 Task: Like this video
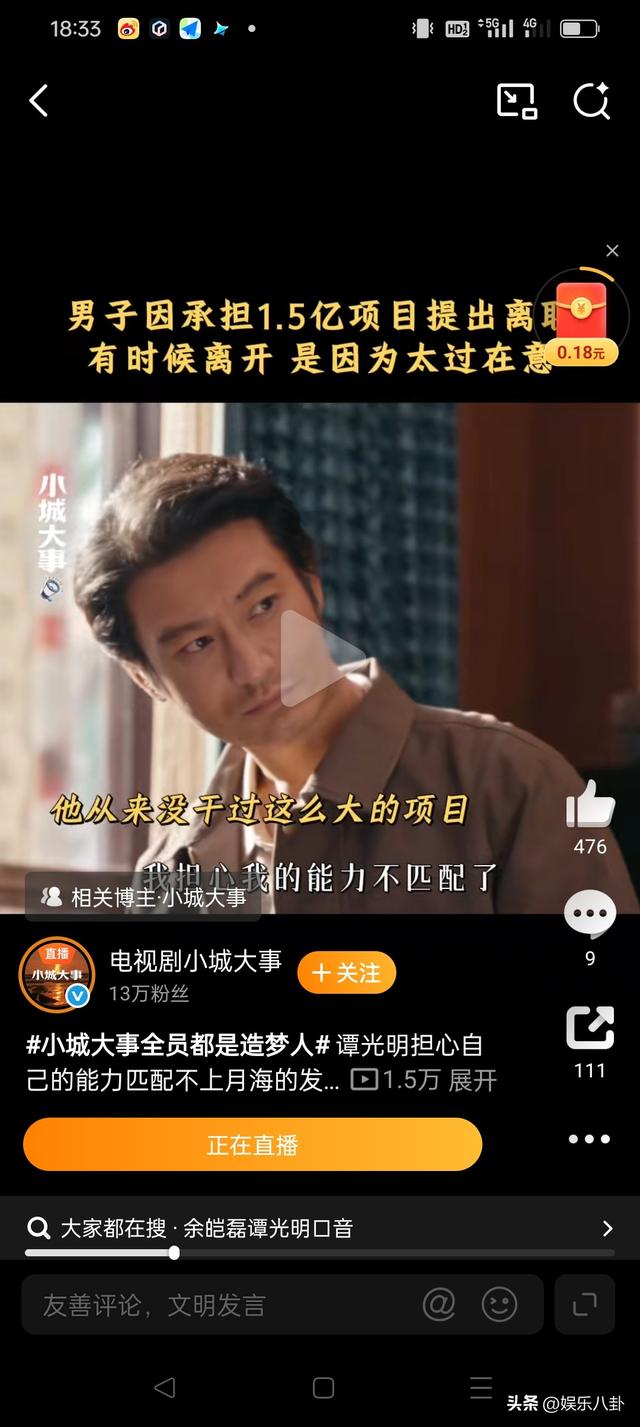pos(590,805)
